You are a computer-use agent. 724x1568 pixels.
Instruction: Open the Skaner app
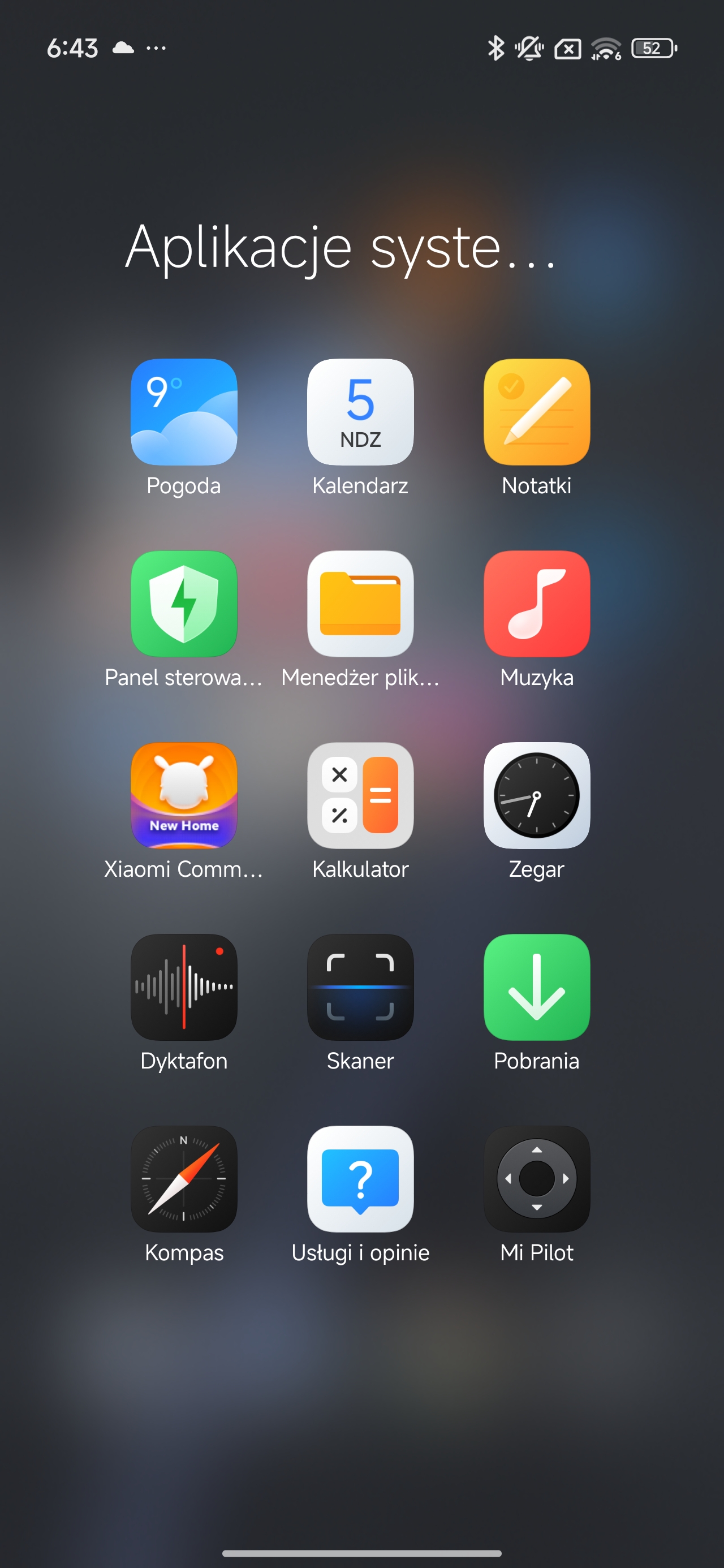coord(360,987)
